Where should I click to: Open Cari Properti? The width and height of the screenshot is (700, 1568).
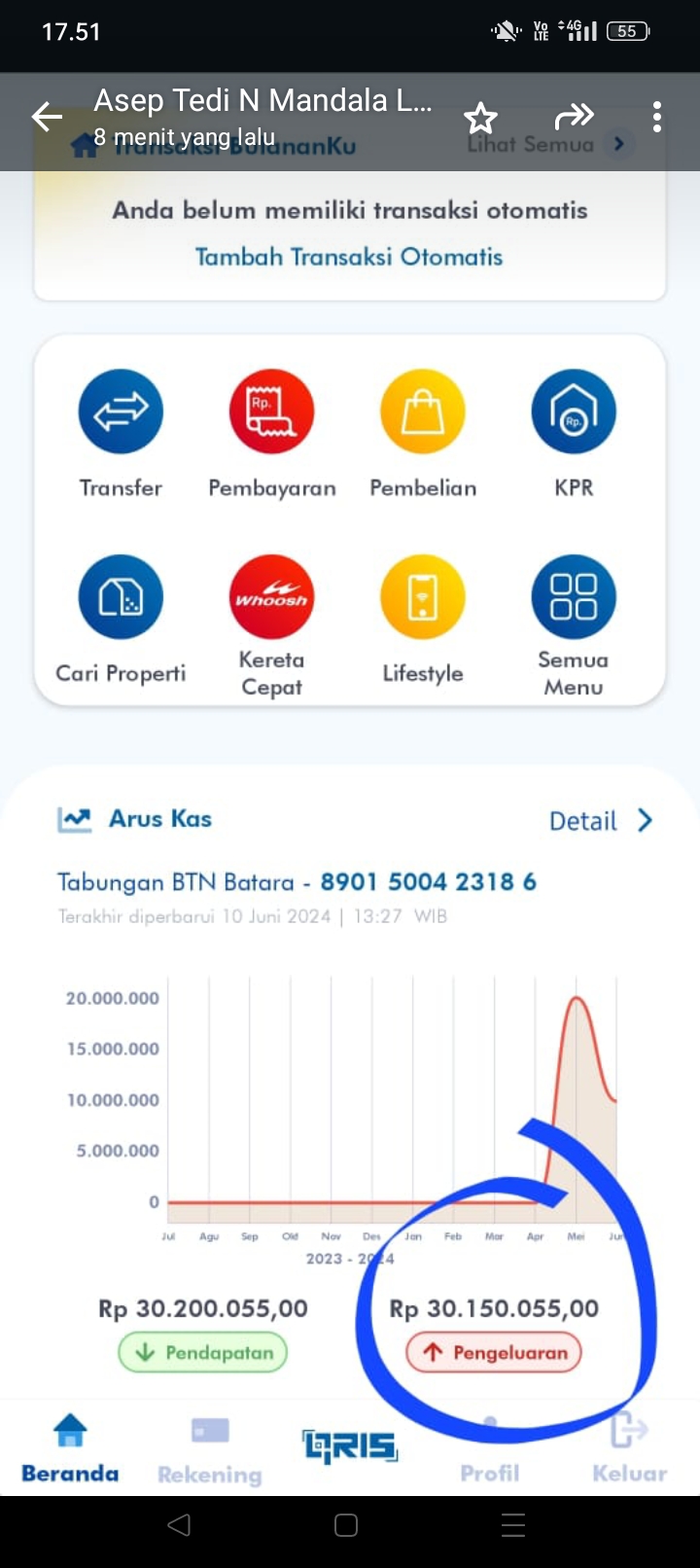(120, 596)
